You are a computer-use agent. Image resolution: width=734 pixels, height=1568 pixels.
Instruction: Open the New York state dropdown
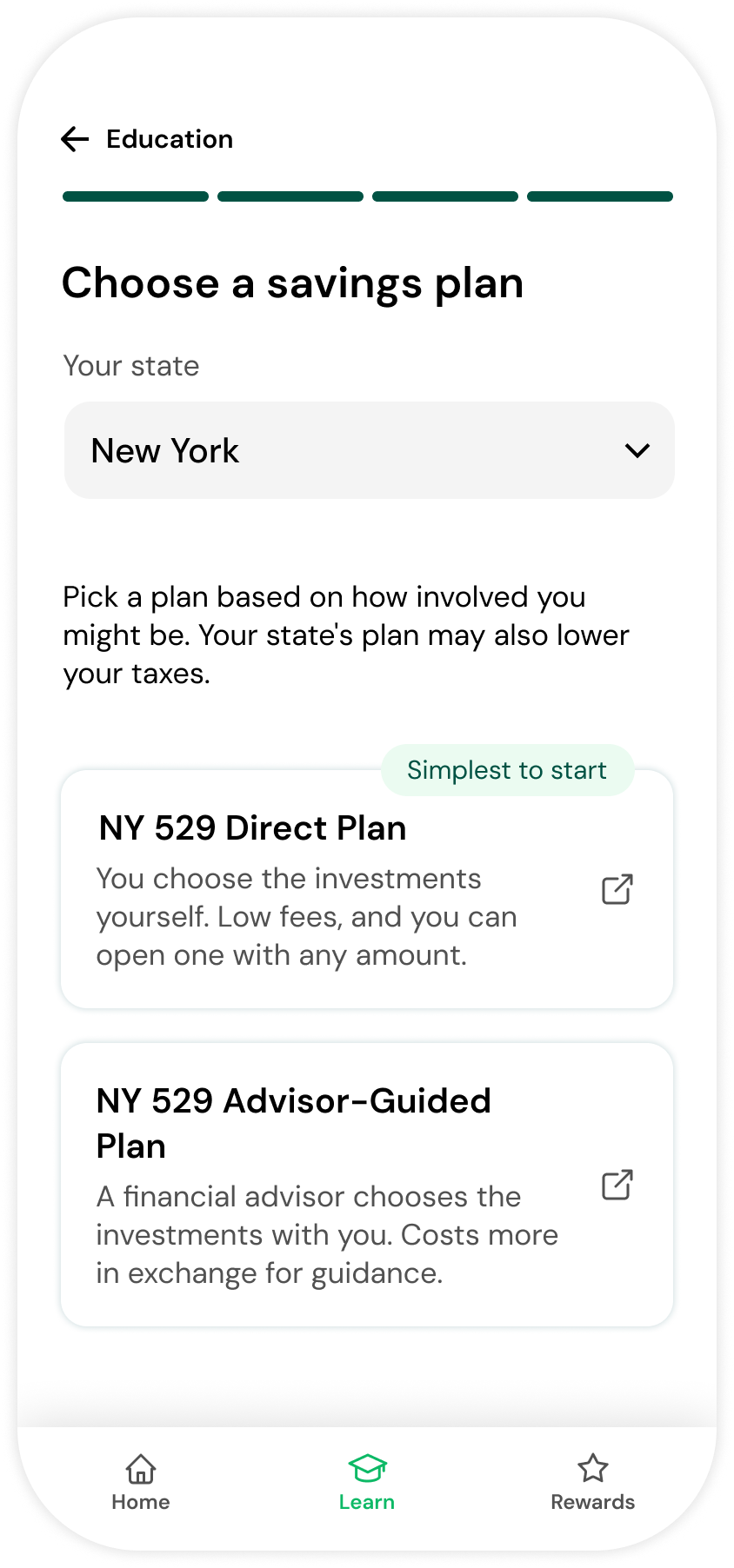(x=369, y=450)
